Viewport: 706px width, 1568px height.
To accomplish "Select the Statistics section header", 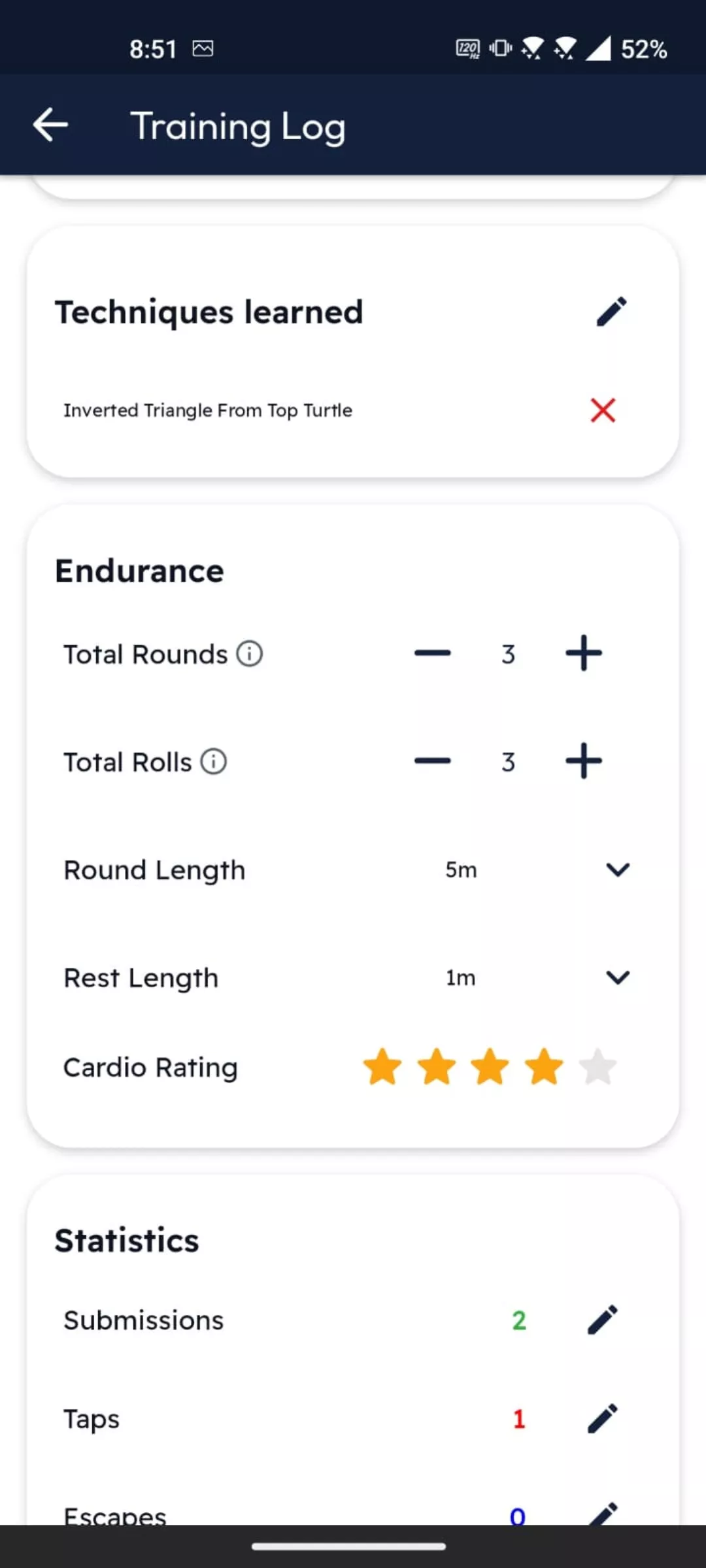I will click(x=126, y=1239).
